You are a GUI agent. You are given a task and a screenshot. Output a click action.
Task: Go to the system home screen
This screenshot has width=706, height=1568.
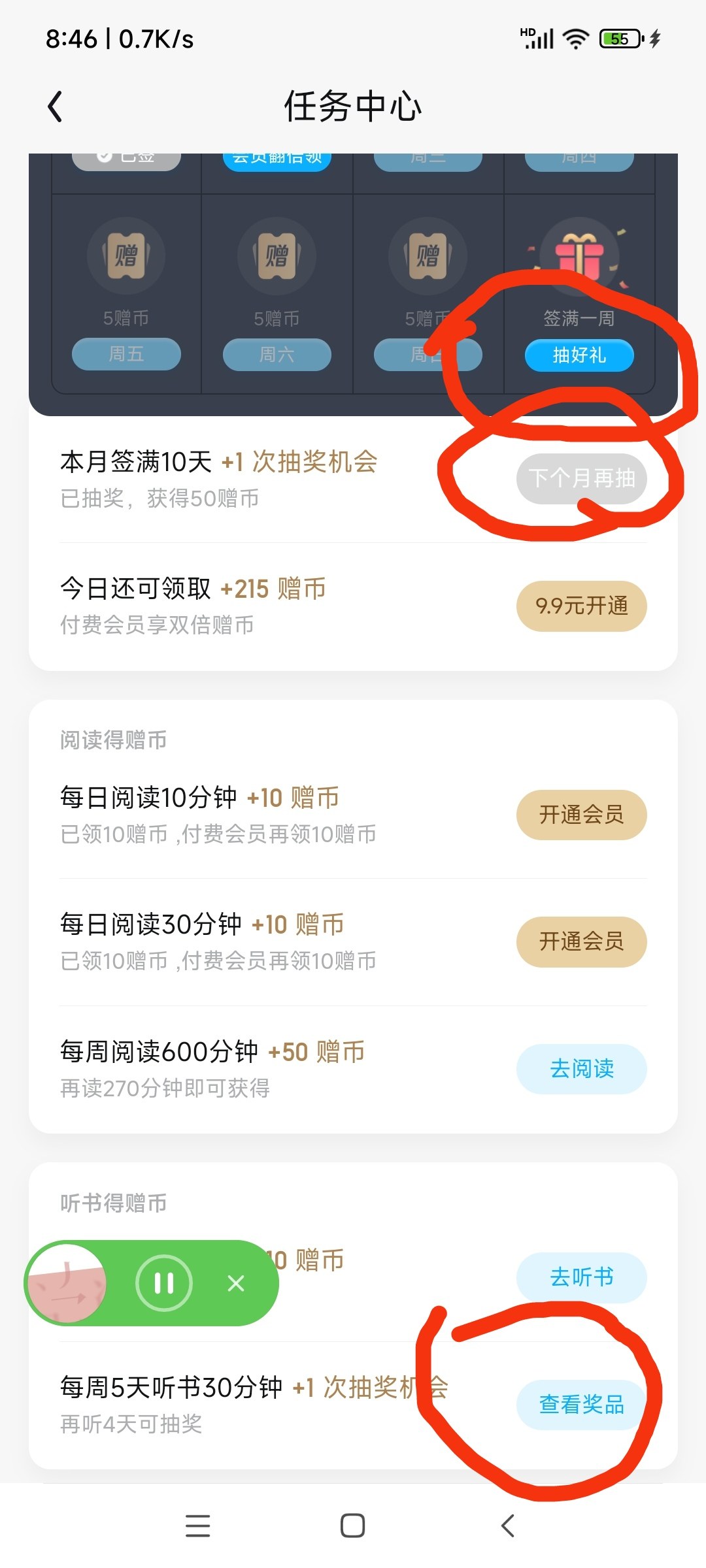pyautogui.click(x=352, y=1526)
